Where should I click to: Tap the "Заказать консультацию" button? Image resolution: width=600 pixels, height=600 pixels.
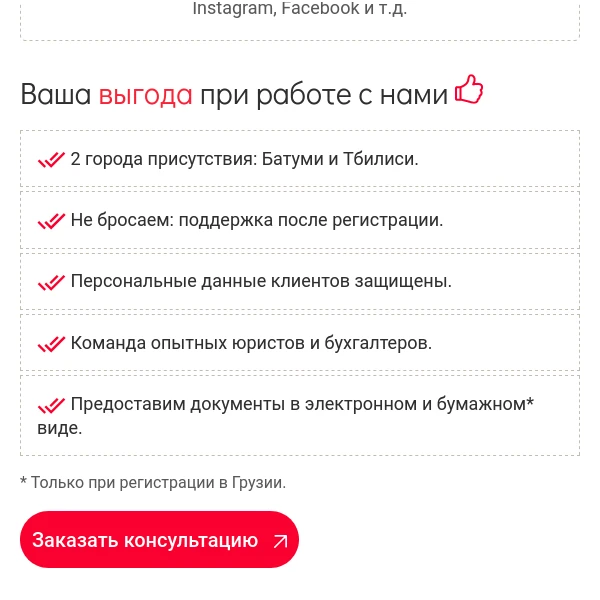click(159, 540)
